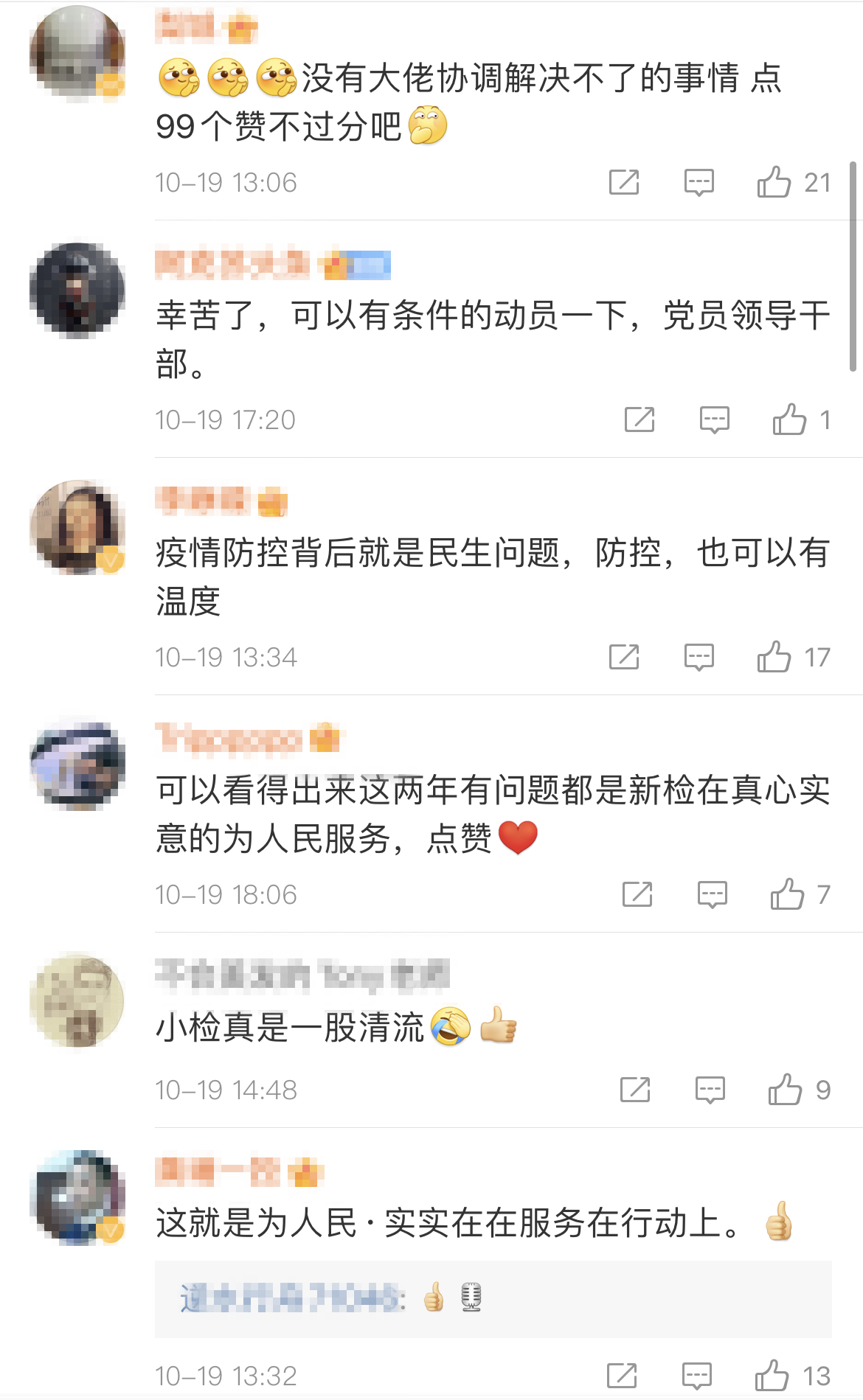863x1400 pixels.
Task: Repost the comment posted at 10-19 13:06
Action: pos(624,182)
